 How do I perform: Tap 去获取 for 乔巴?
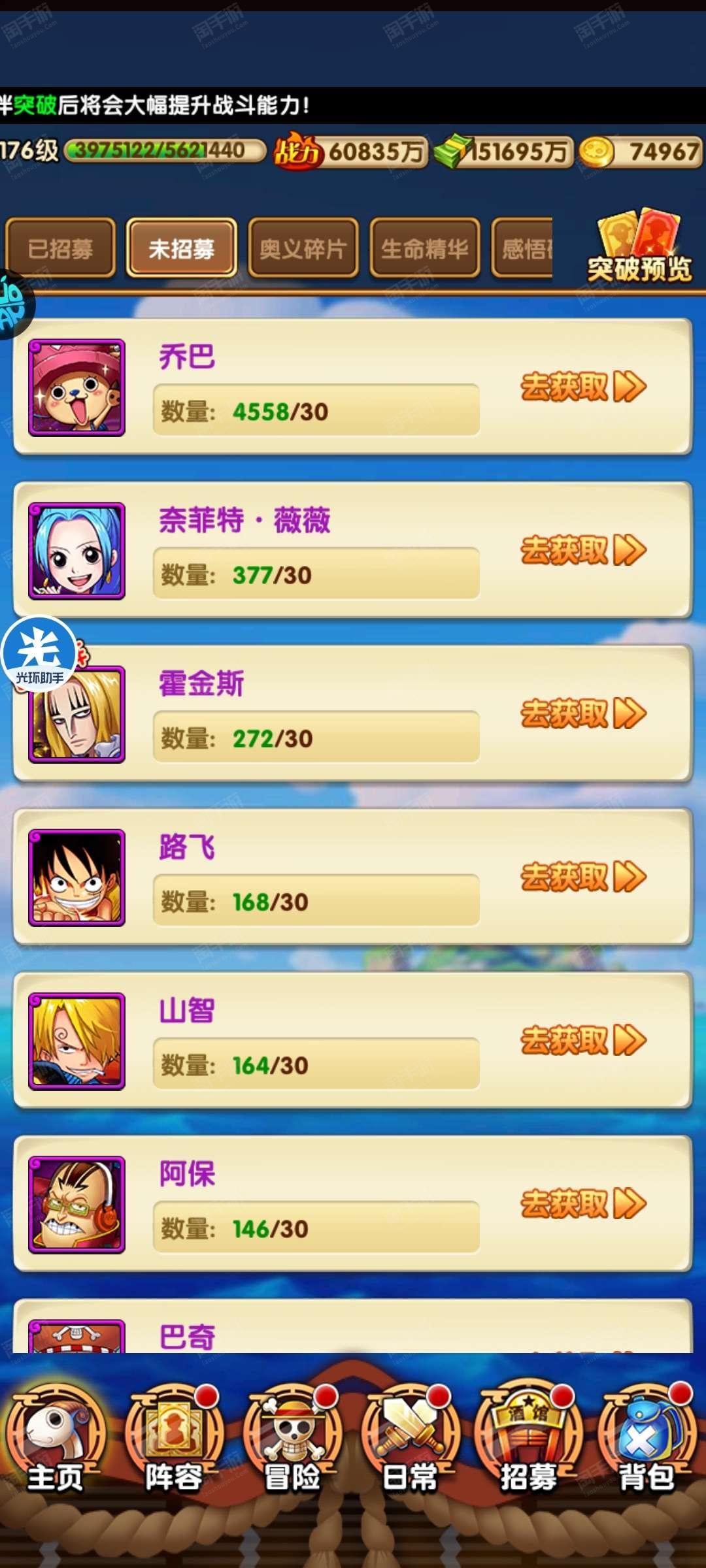tap(583, 387)
